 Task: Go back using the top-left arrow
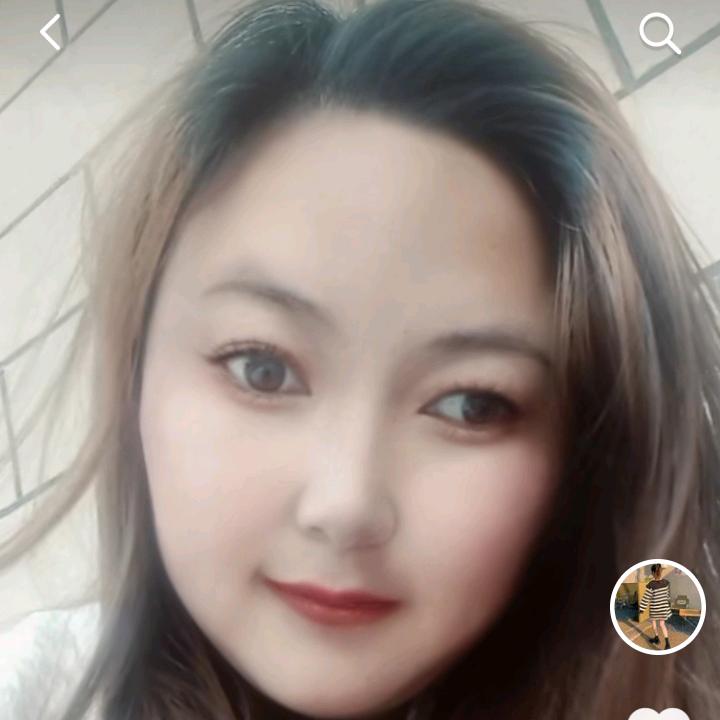click(x=51, y=32)
